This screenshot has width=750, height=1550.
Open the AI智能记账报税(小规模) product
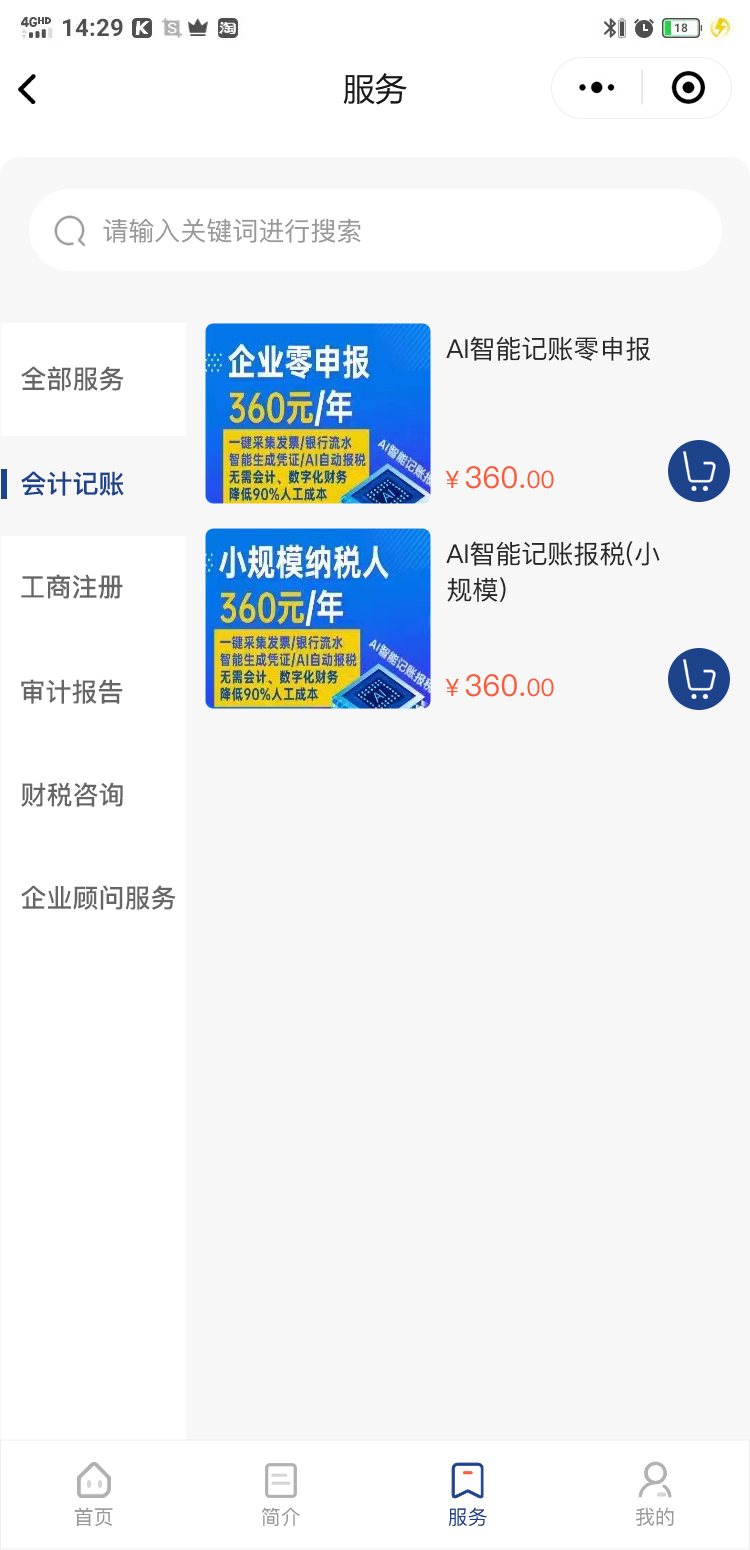pos(553,571)
